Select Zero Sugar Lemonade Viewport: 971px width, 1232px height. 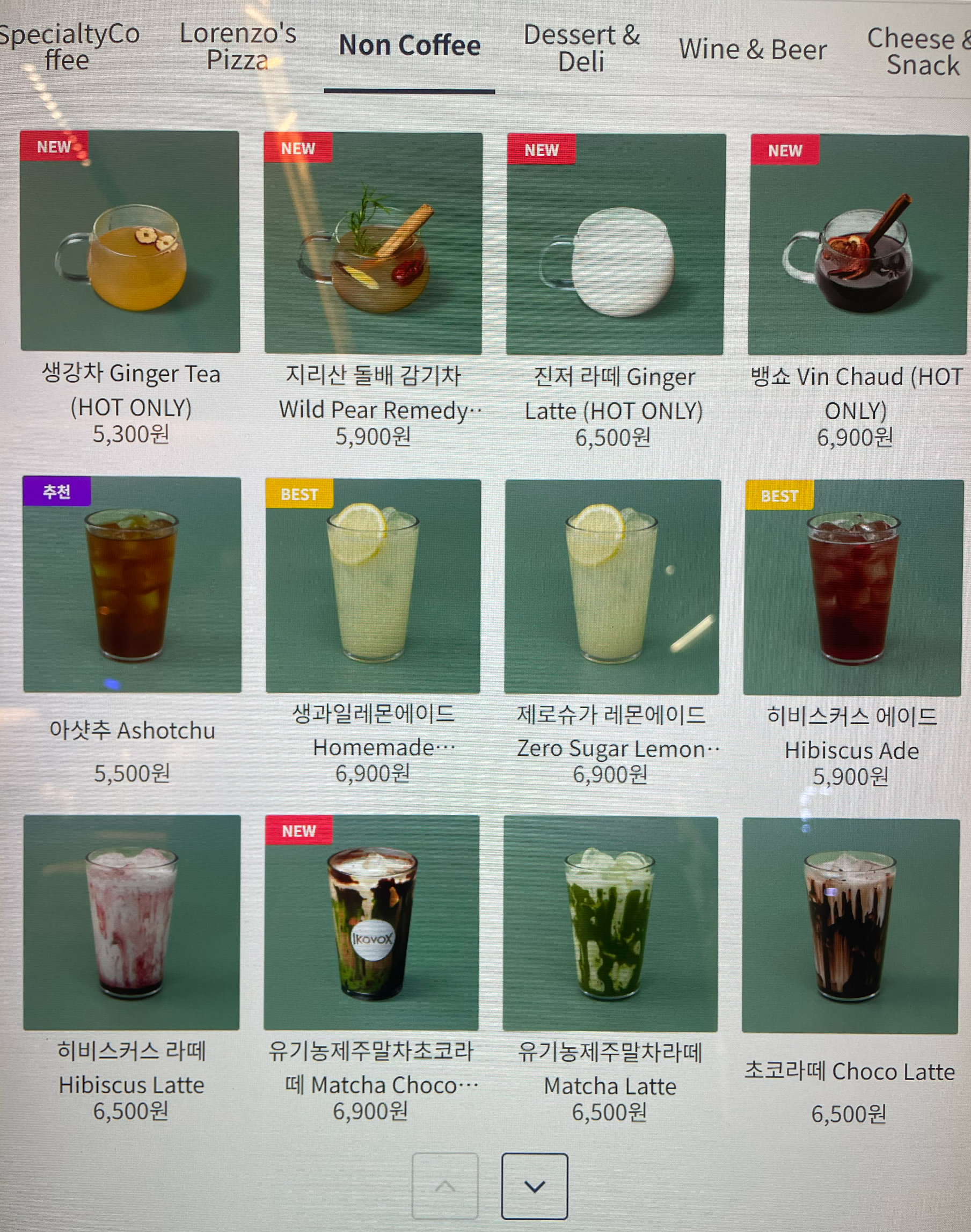(x=612, y=633)
